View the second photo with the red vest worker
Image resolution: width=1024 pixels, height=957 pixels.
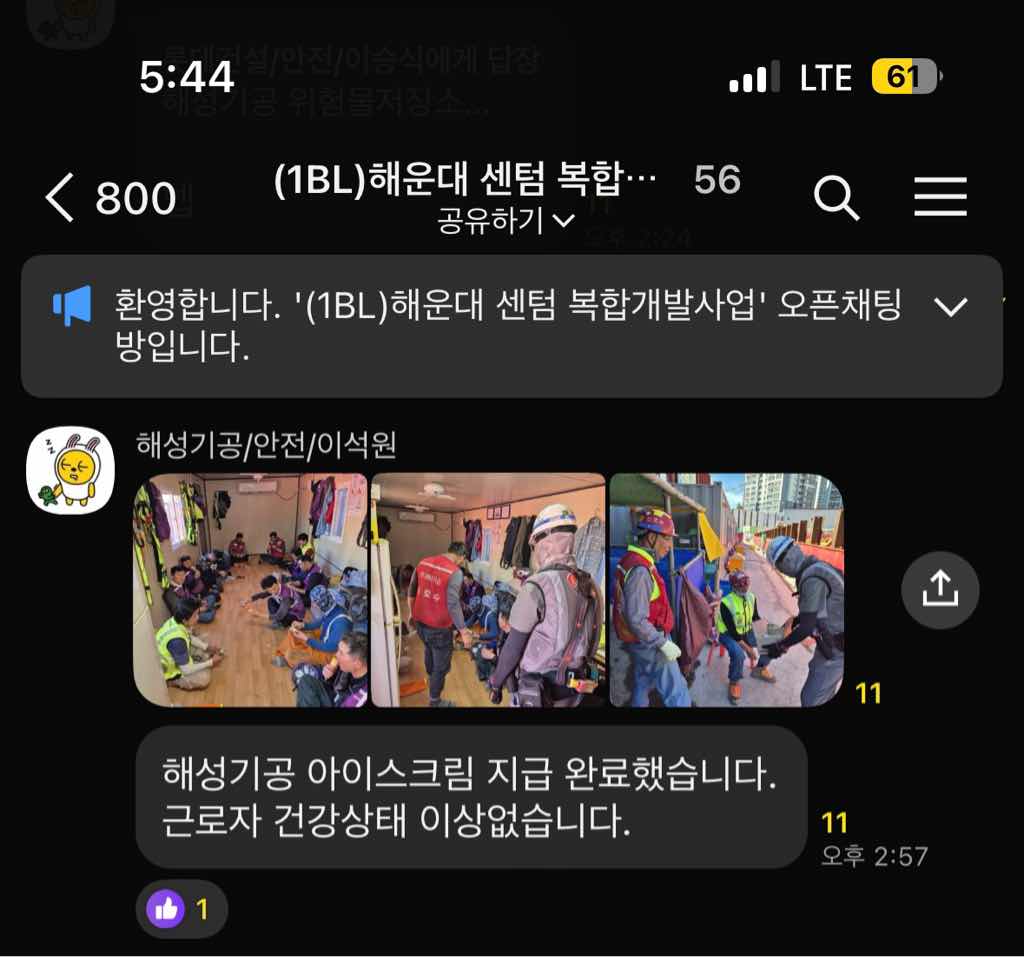(488, 590)
